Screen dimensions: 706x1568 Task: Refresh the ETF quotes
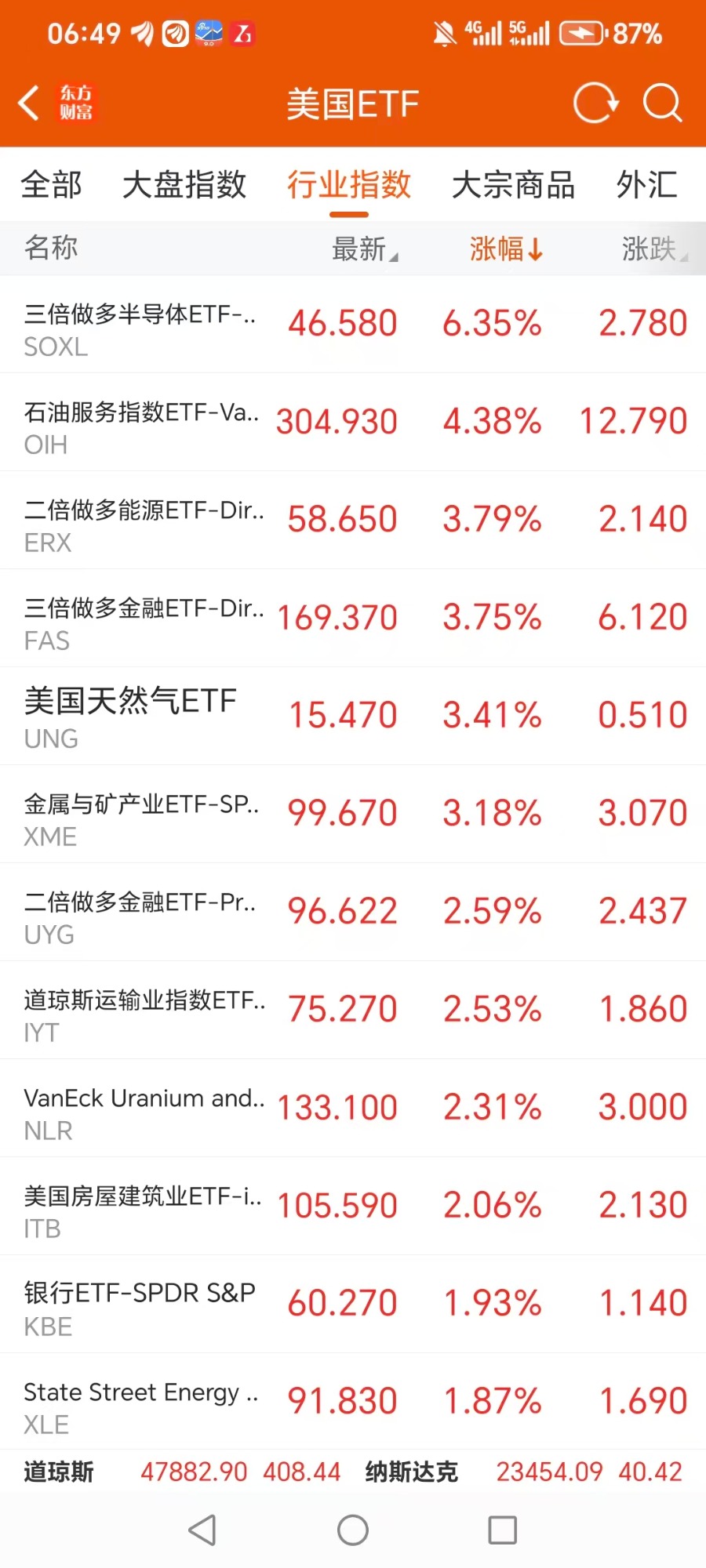[595, 103]
